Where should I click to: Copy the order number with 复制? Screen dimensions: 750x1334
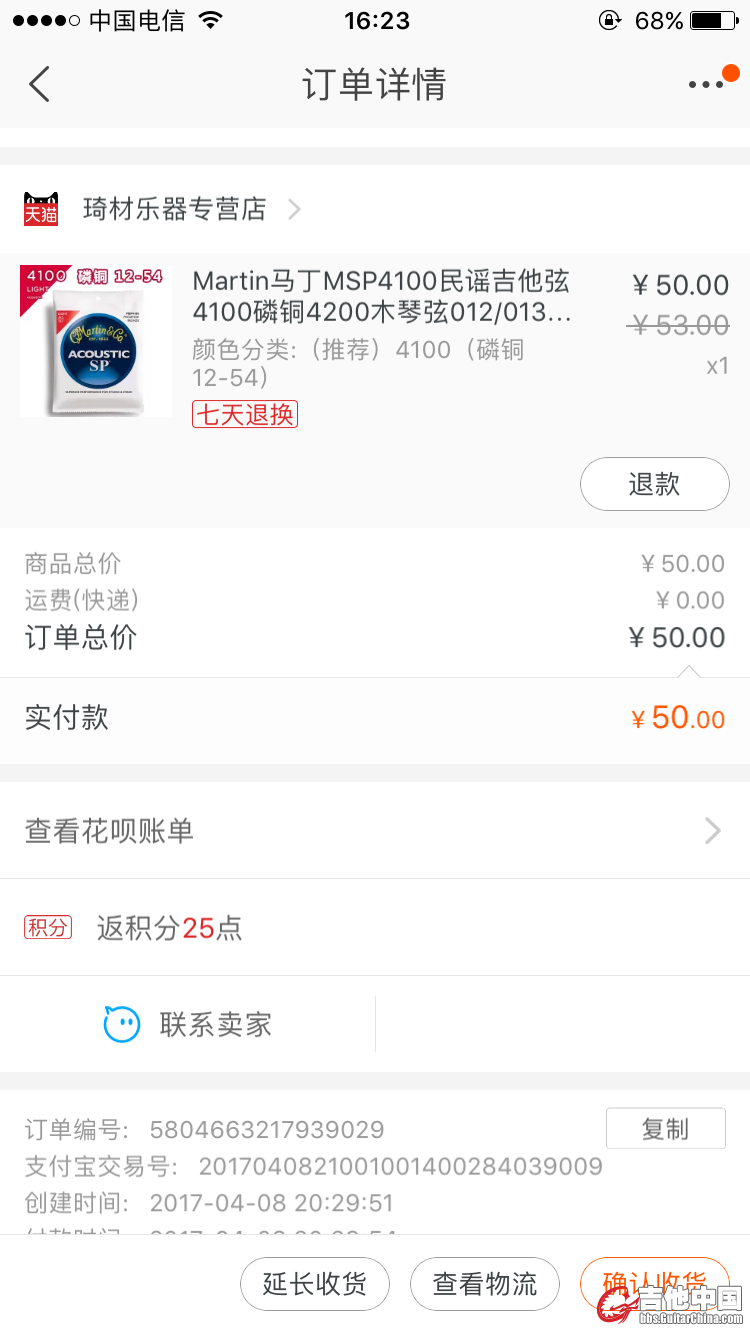tap(665, 1129)
